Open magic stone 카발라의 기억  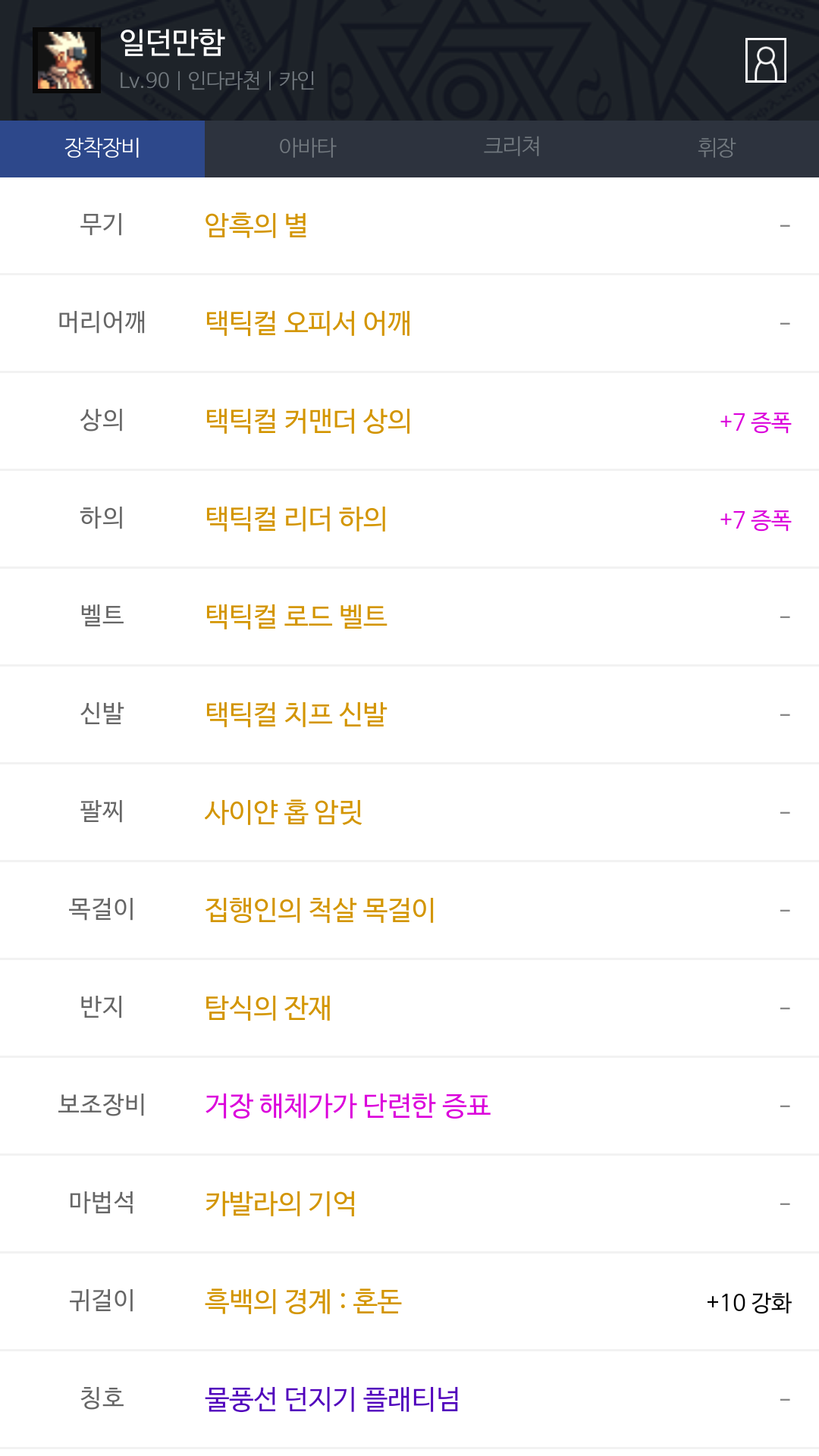281,1203
